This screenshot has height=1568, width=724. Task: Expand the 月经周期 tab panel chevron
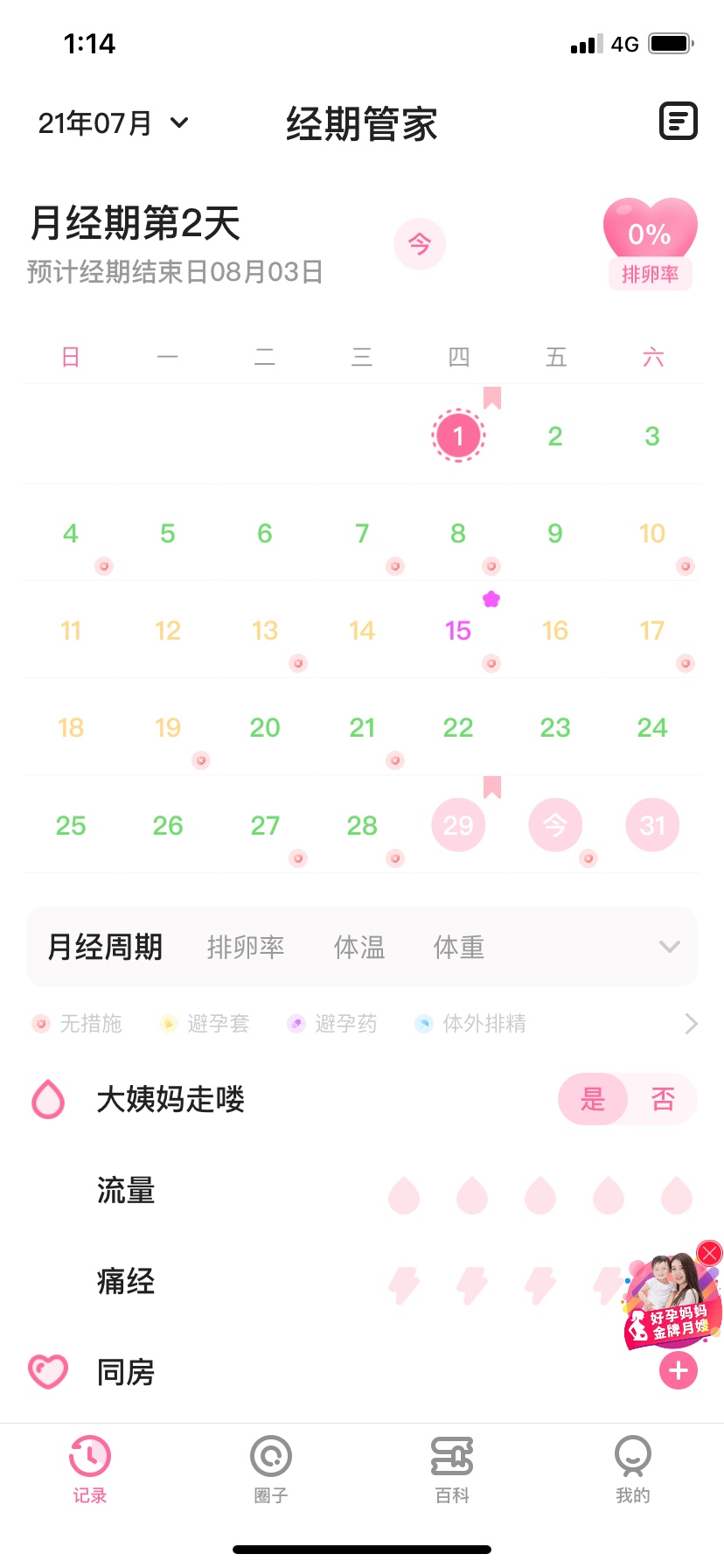point(670,947)
